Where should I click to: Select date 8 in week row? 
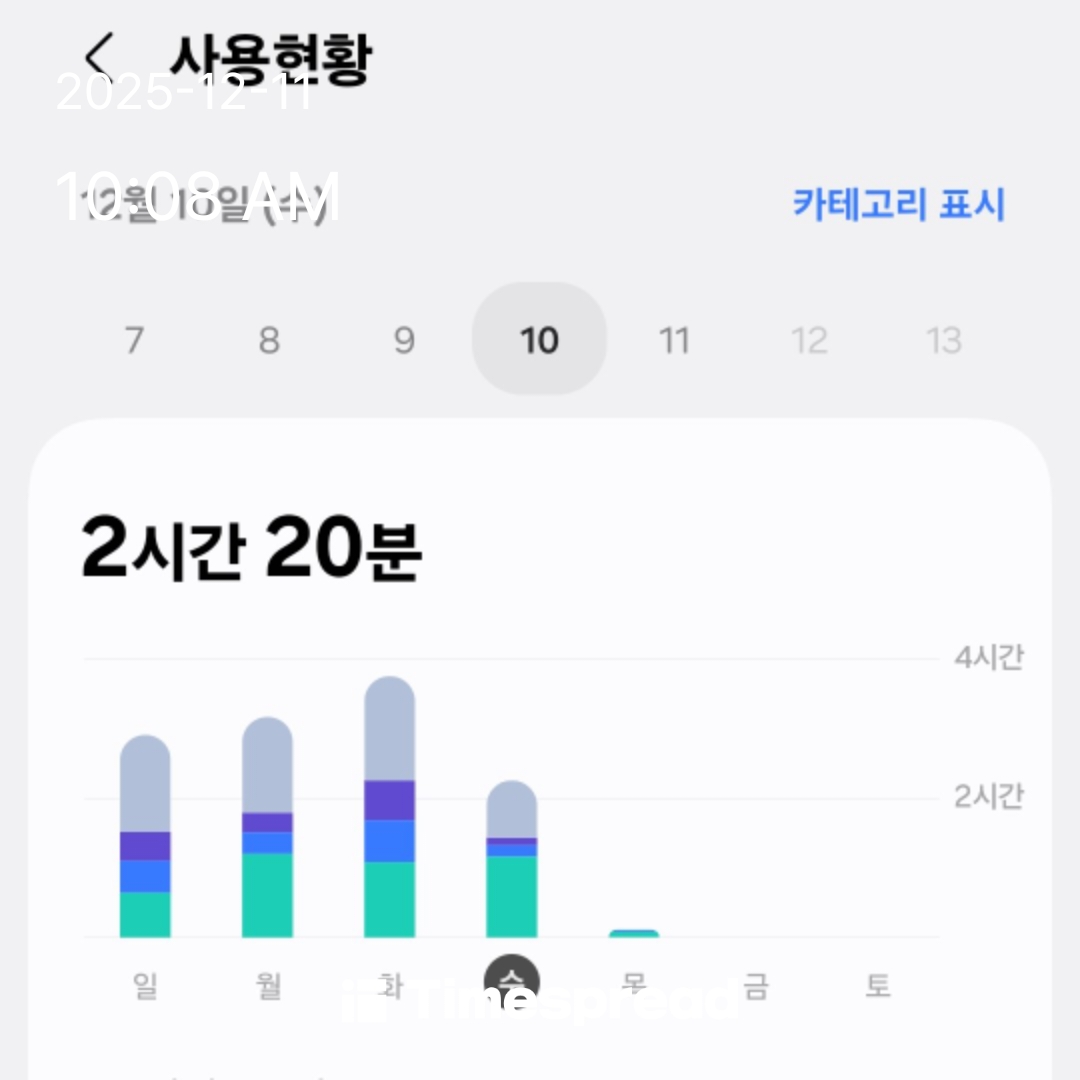269,341
